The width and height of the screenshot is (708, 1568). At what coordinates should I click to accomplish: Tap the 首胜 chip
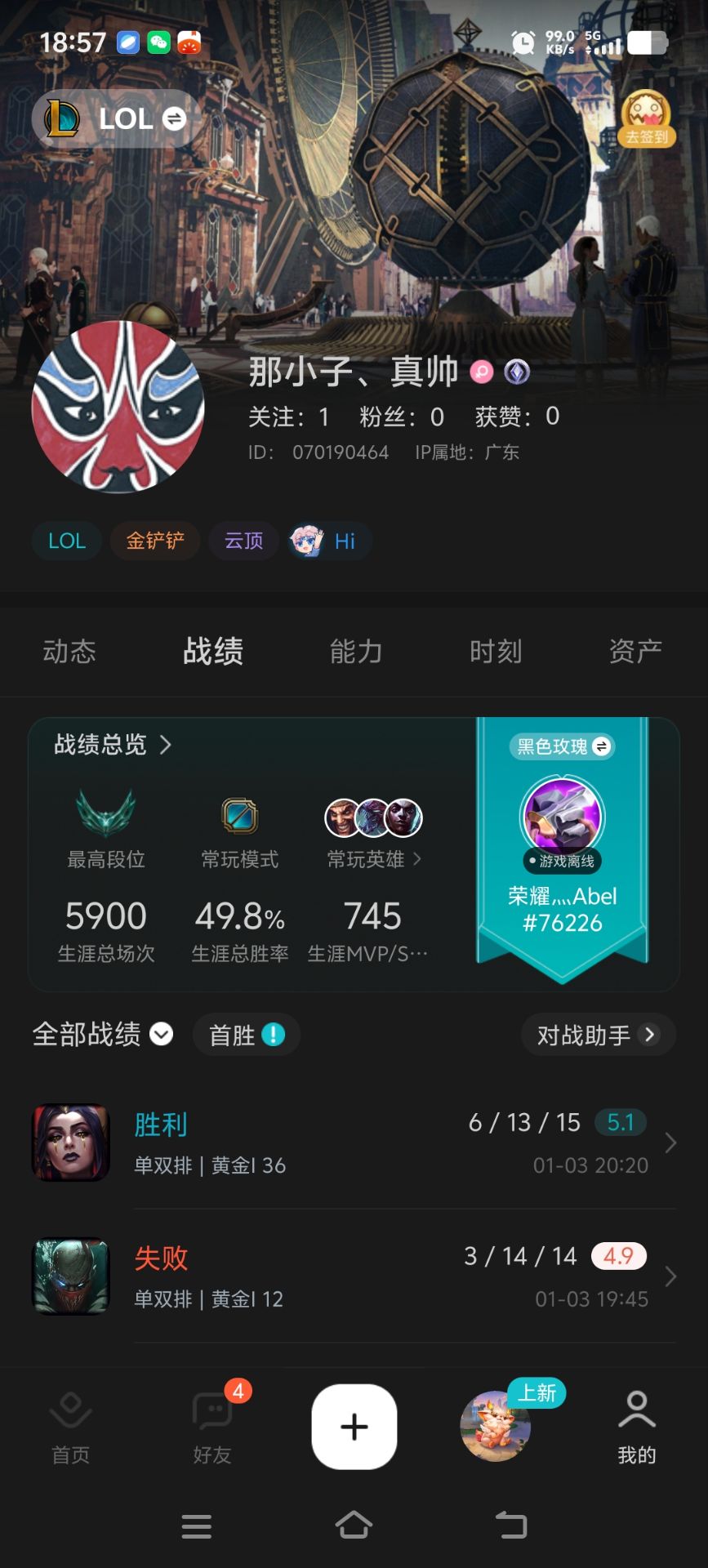(x=247, y=1036)
